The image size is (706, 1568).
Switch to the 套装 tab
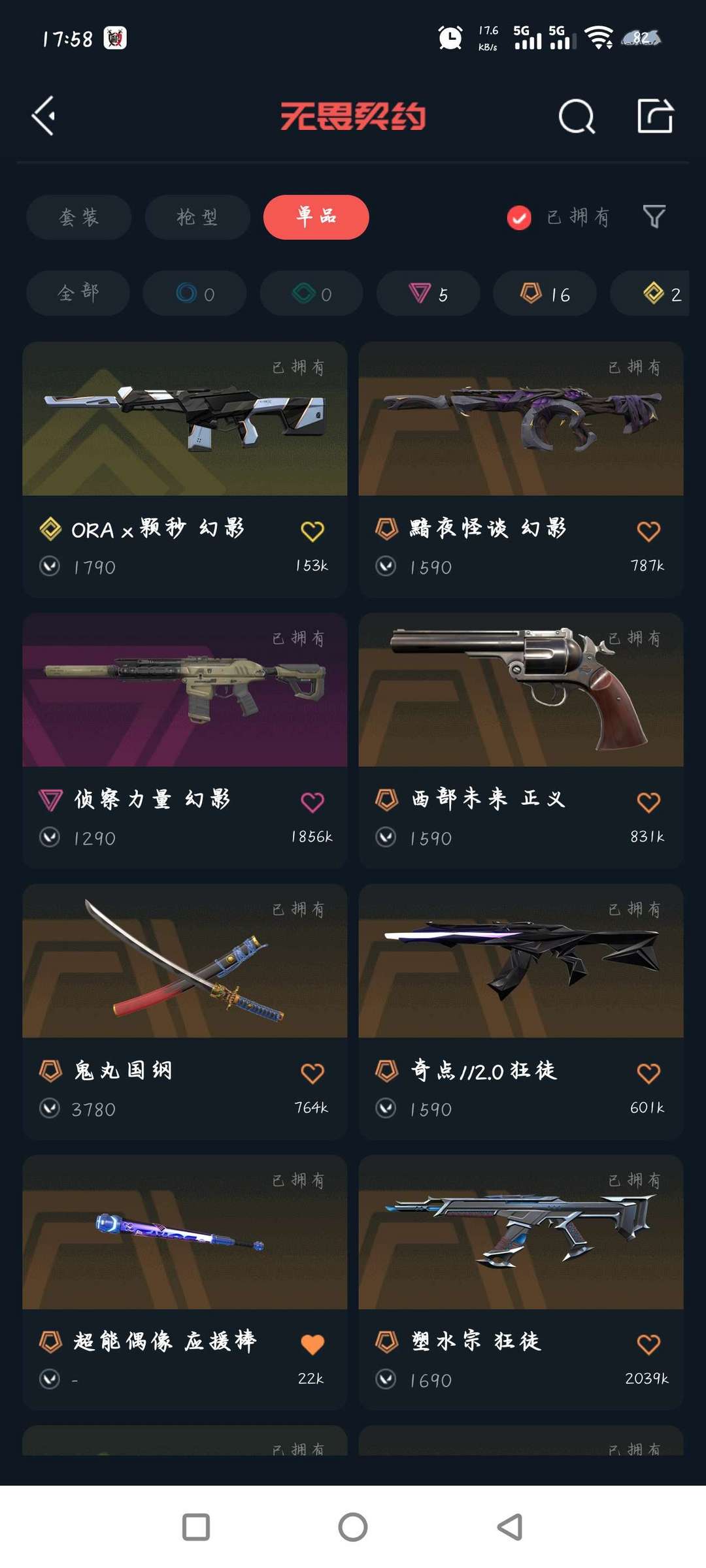[x=79, y=217]
